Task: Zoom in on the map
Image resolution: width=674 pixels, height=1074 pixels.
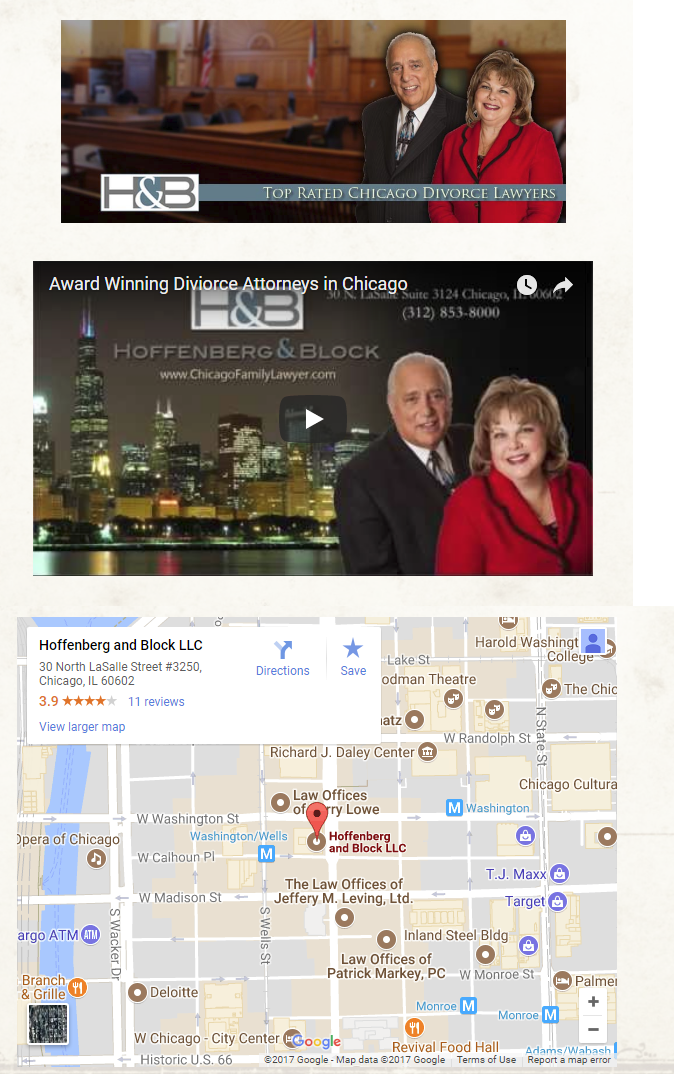Action: click(x=593, y=1002)
